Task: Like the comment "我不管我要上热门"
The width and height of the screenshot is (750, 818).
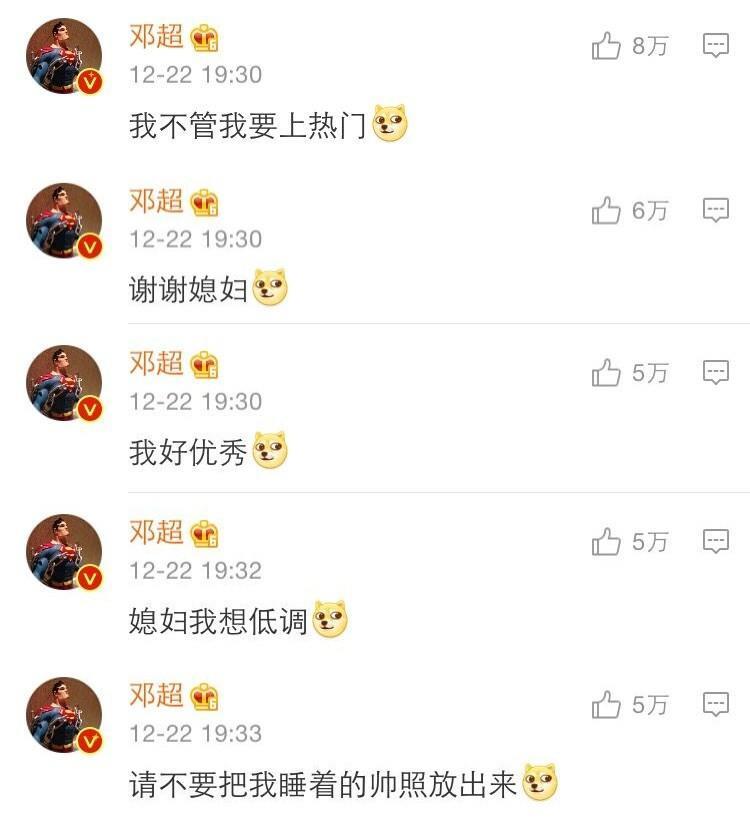Action: point(607,46)
